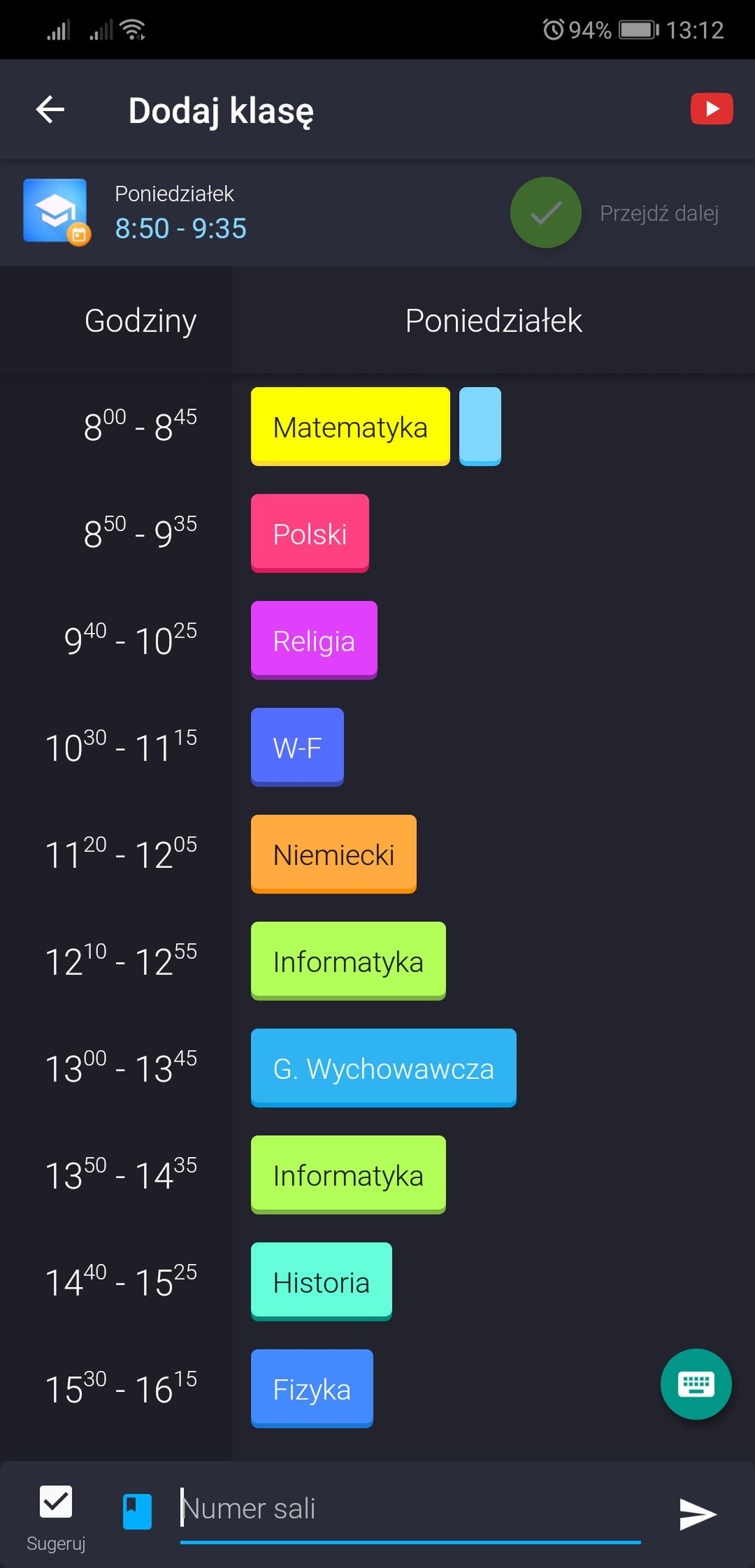
Task: Open the keyboard floating button
Action: (x=696, y=1384)
